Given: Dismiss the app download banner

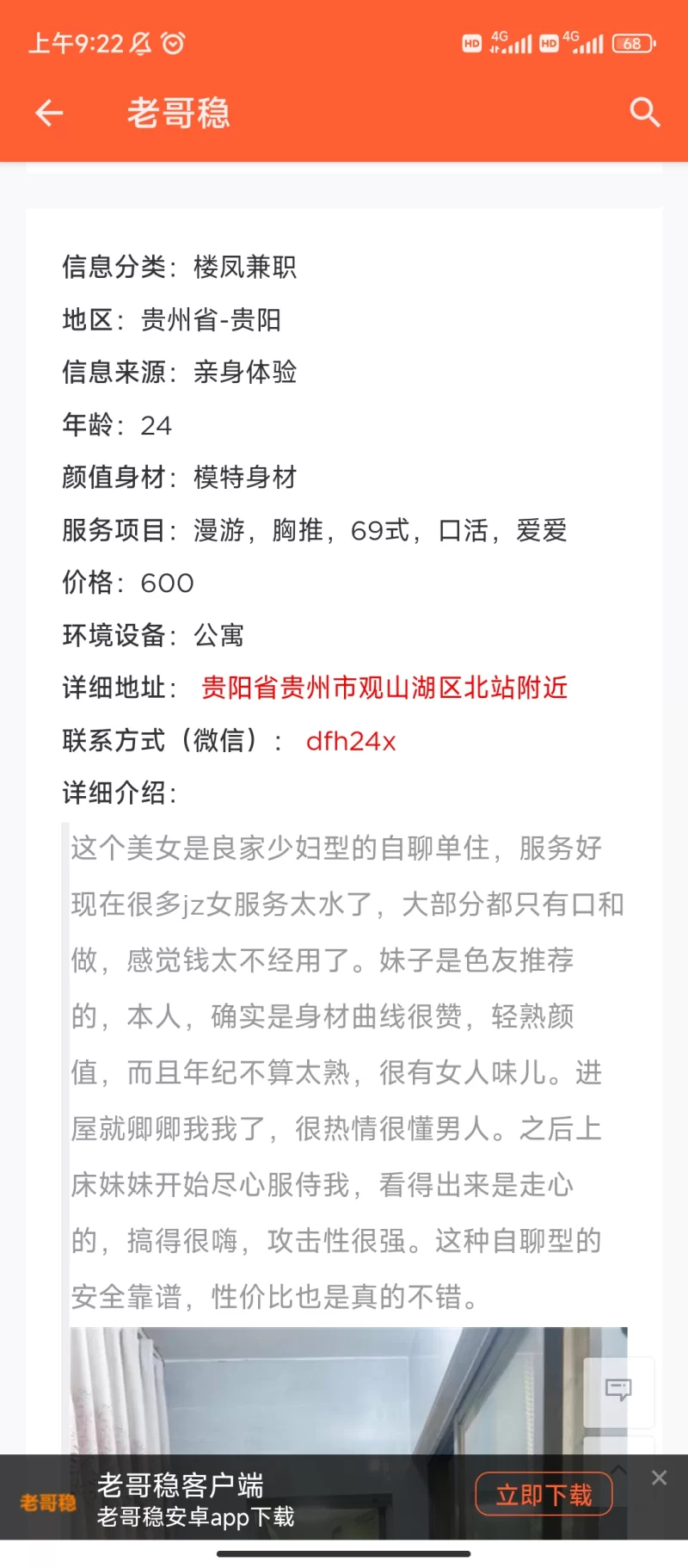Looking at the screenshot, I should (x=659, y=1478).
